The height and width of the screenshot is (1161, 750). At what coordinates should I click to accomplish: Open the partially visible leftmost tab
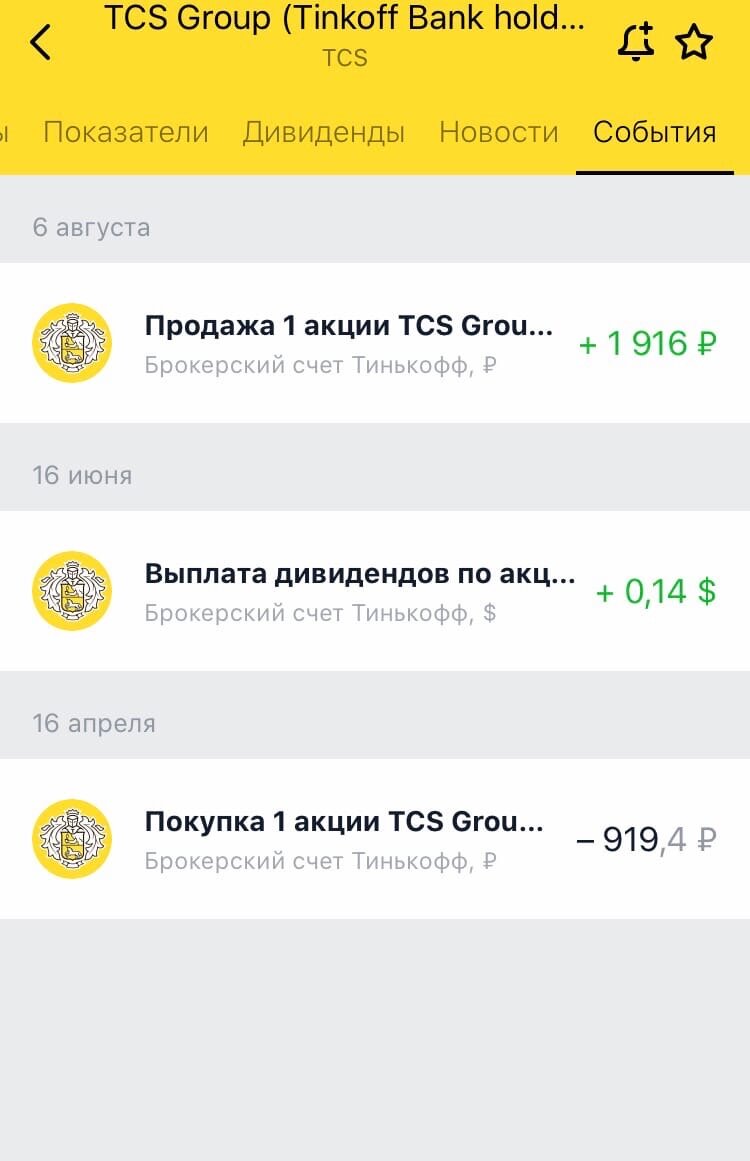click(8, 131)
